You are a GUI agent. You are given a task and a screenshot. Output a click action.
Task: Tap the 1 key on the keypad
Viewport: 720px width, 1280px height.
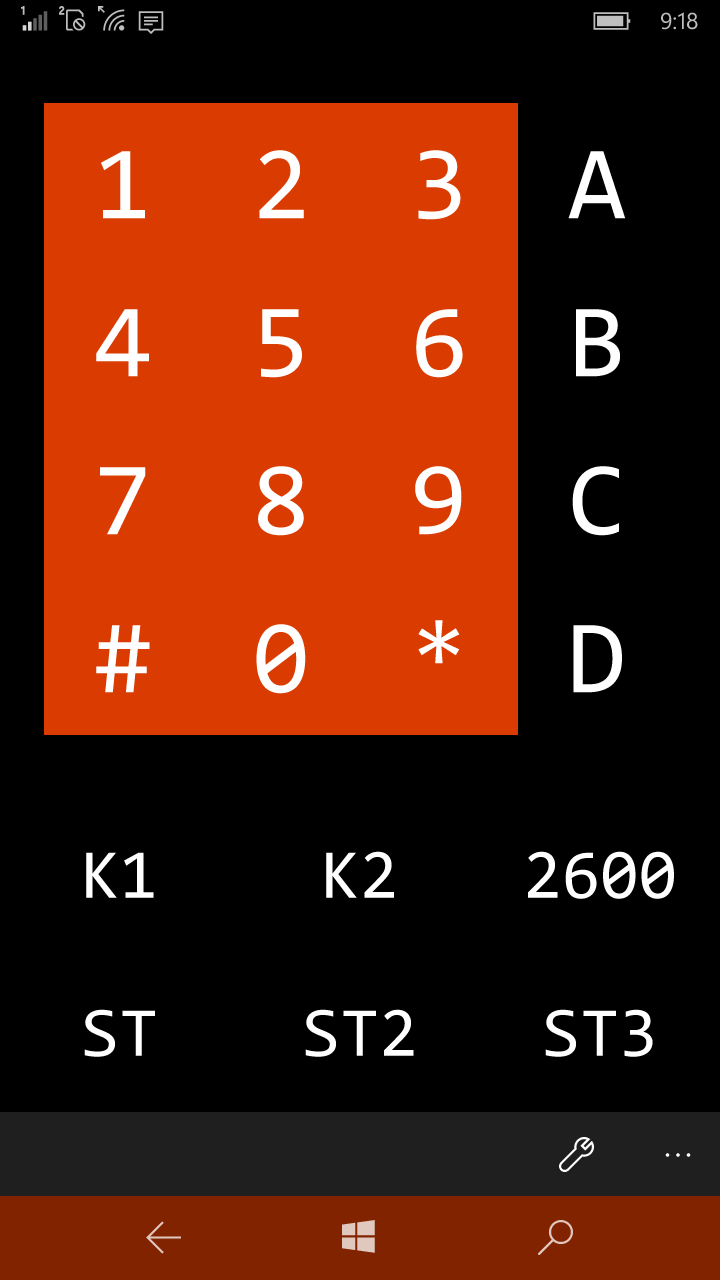coord(122,186)
